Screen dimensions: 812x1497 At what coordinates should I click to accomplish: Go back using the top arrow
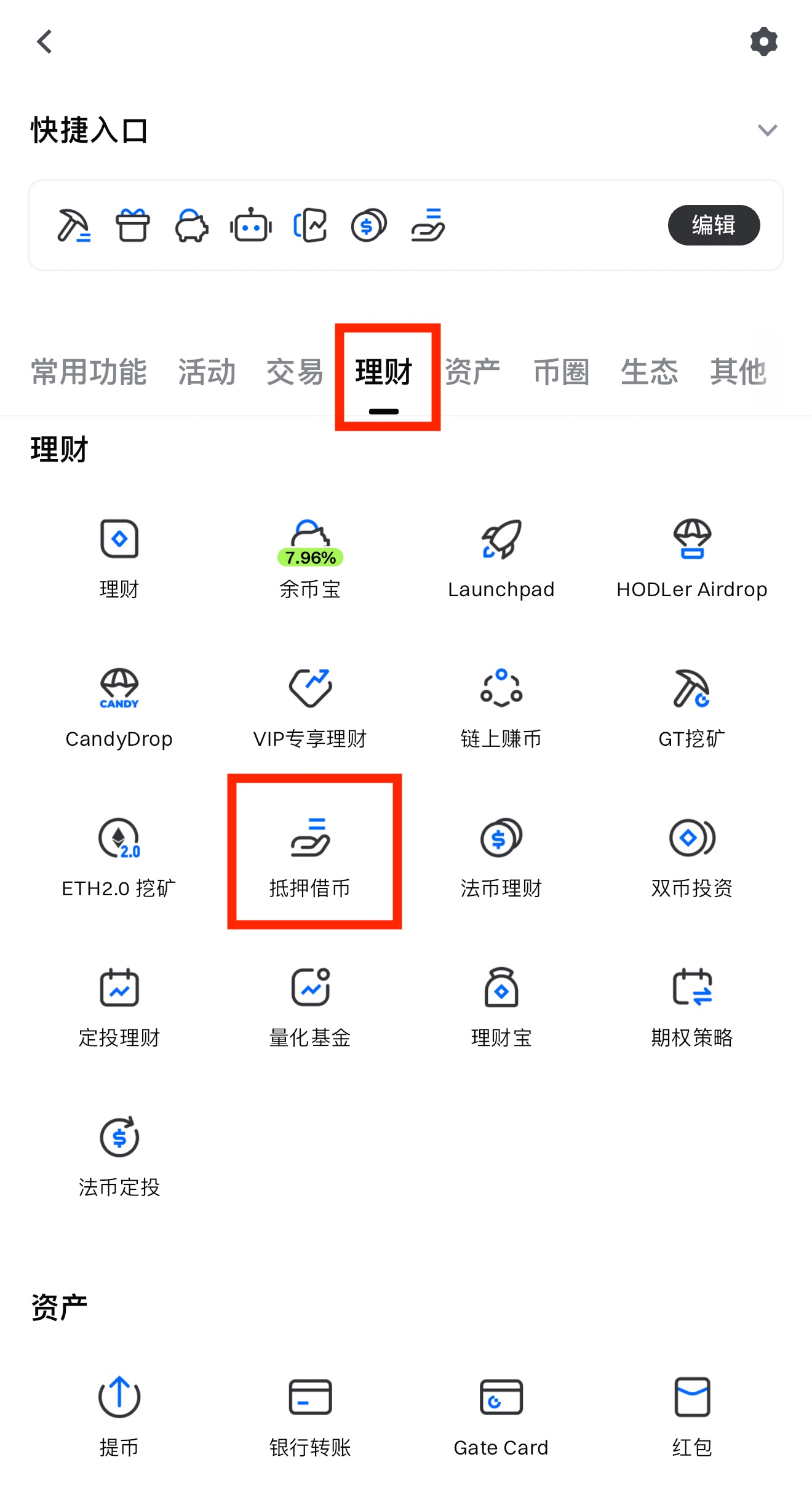click(44, 42)
